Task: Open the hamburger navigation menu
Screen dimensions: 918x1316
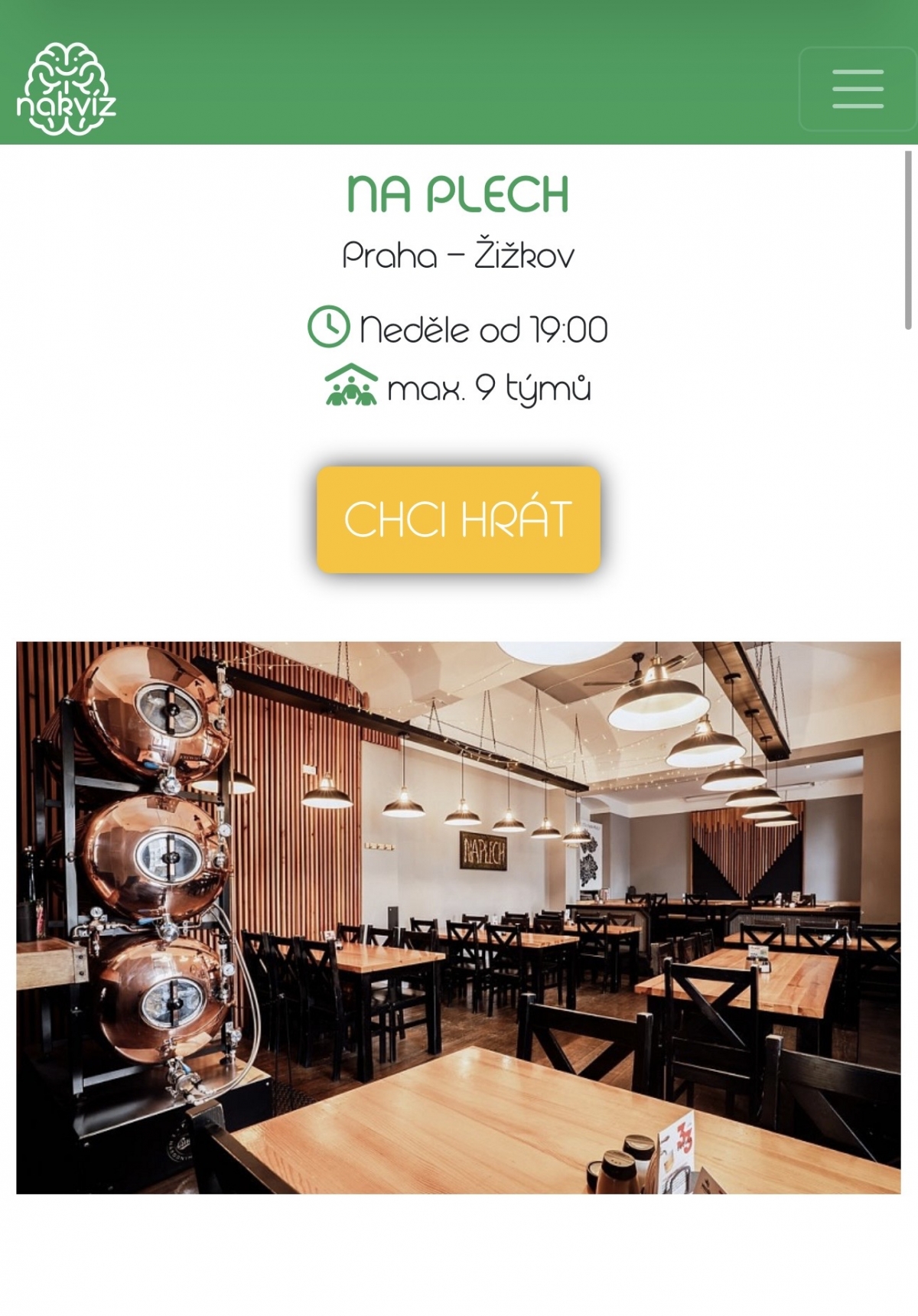Action: [857, 89]
